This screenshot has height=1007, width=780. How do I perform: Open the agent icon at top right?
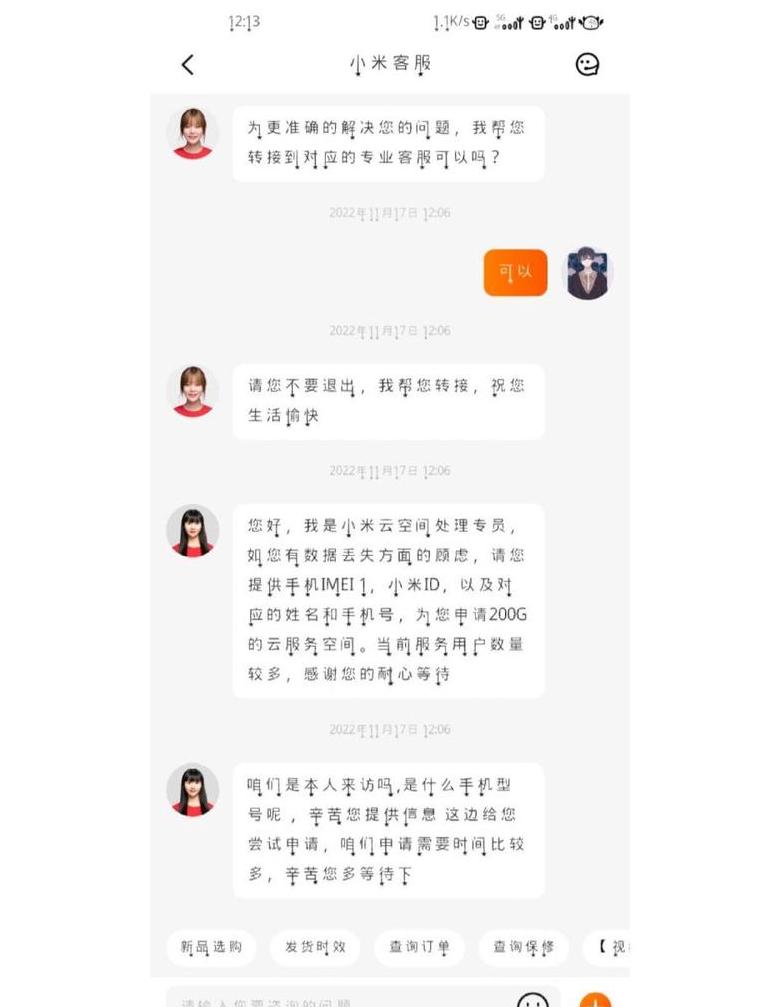pyautogui.click(x=588, y=64)
